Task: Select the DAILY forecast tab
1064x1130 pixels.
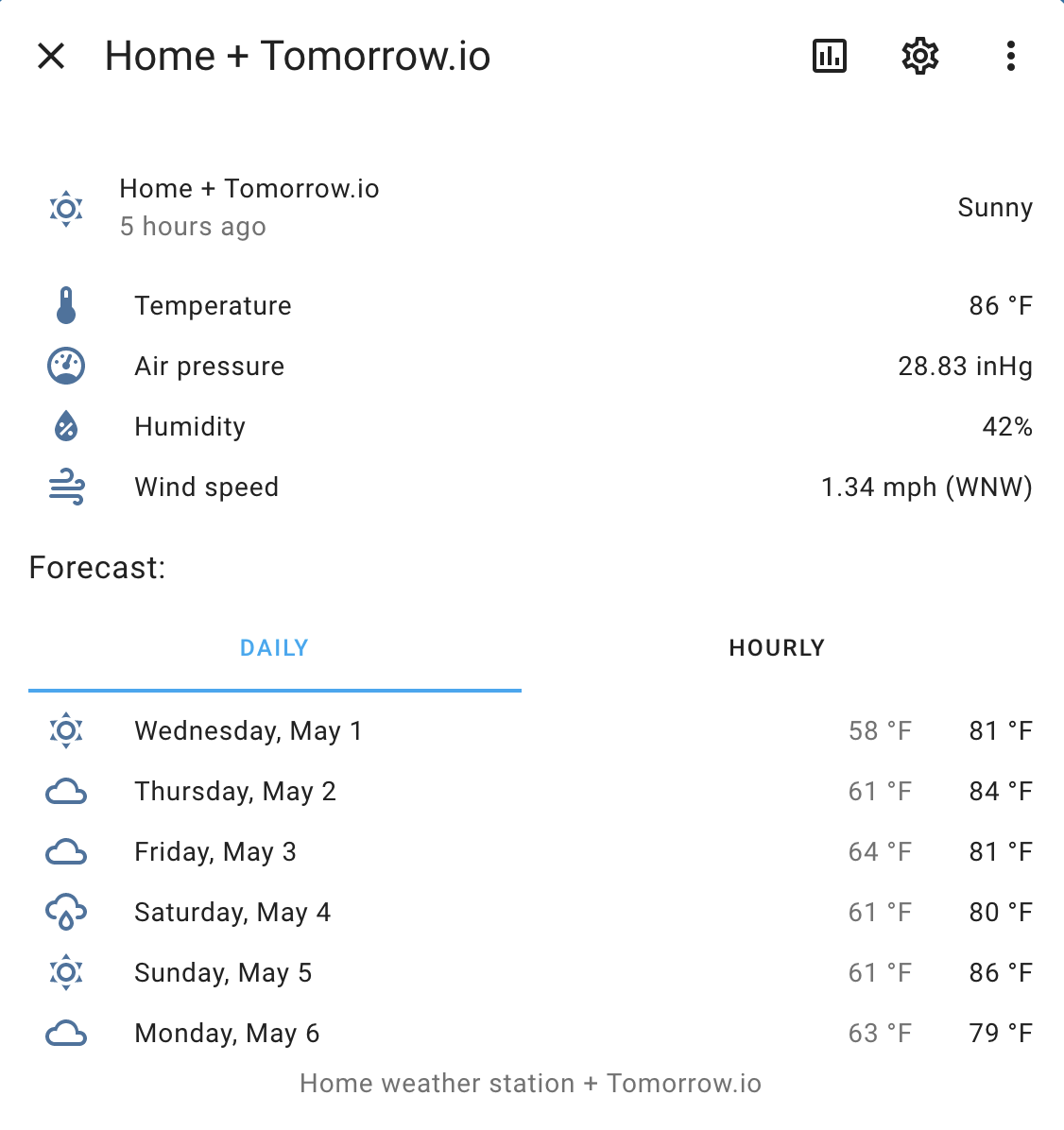Action: point(274,647)
